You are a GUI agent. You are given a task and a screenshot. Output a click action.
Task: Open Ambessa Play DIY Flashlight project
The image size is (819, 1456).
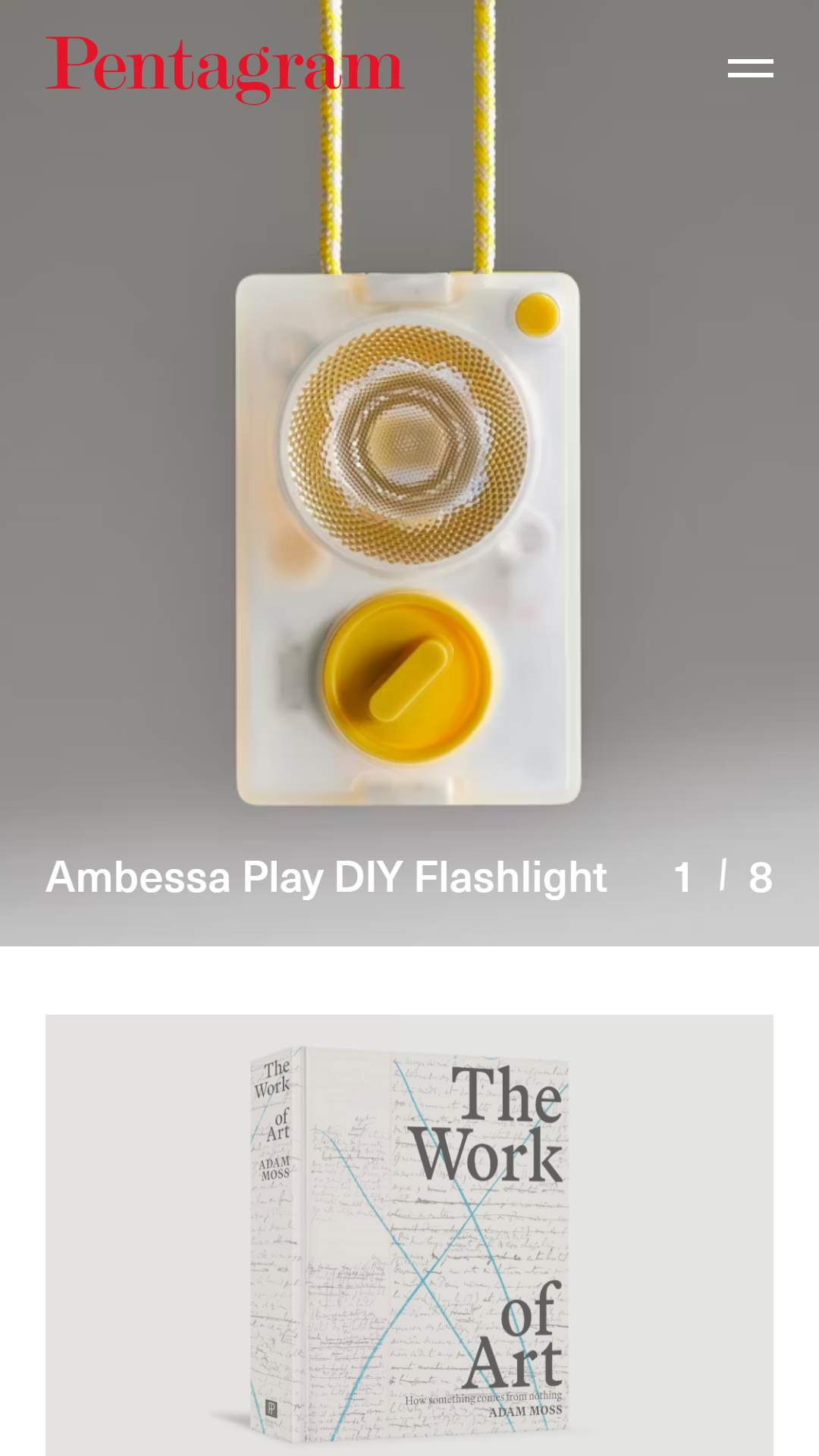coord(326,877)
